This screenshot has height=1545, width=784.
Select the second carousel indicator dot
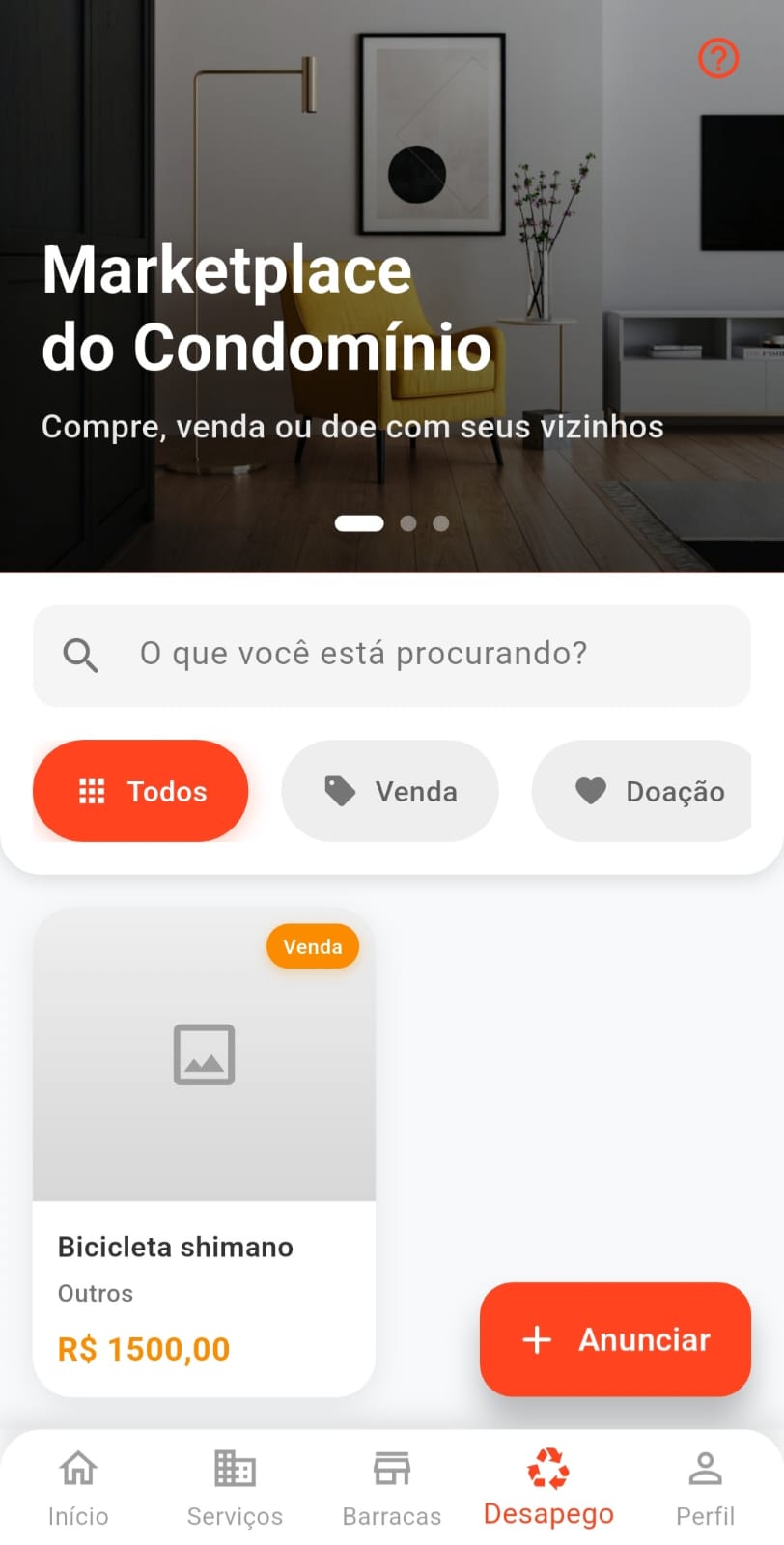click(407, 522)
